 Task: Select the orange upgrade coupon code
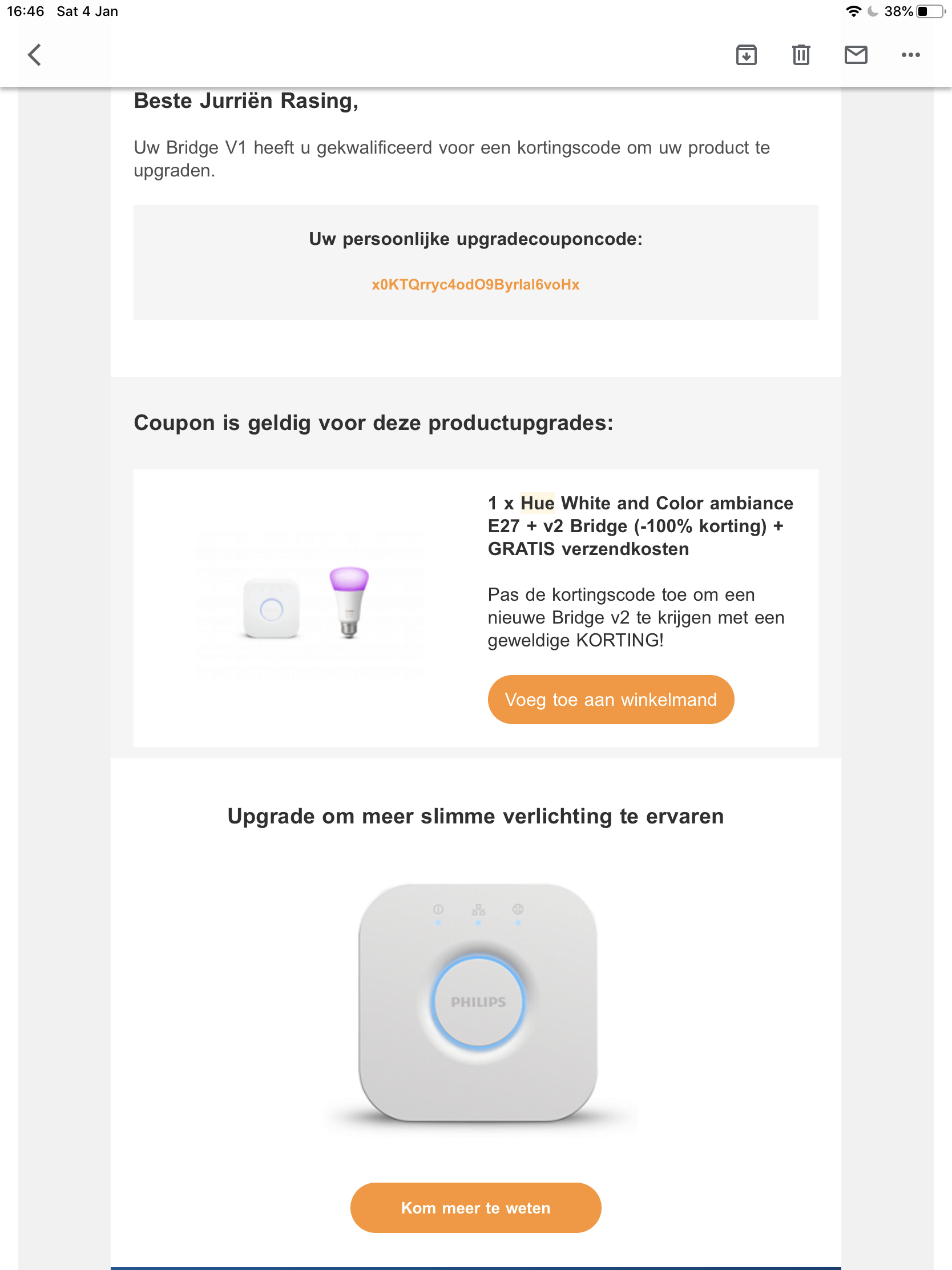pyautogui.click(x=475, y=285)
